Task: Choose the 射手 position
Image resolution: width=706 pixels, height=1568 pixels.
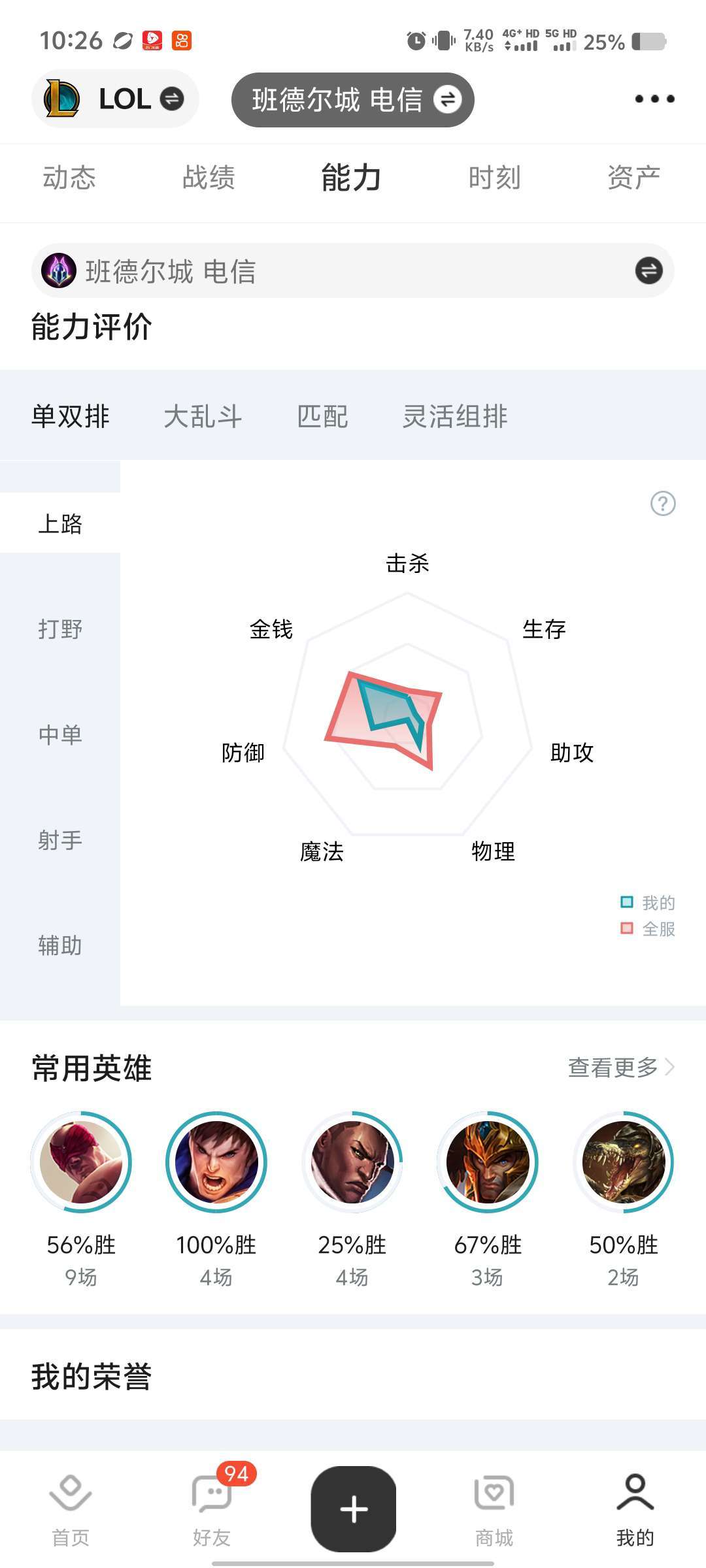Action: click(x=60, y=840)
